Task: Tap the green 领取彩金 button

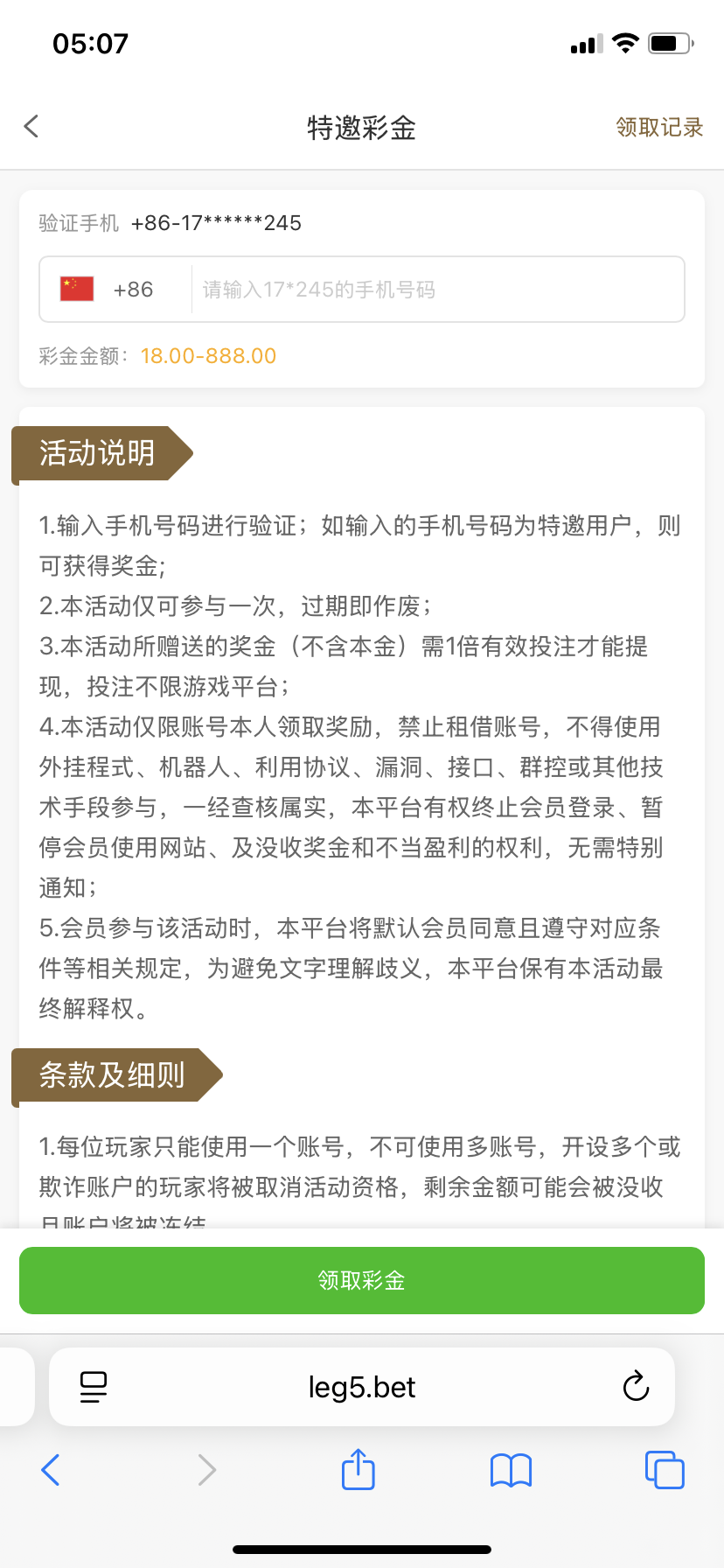Action: coord(362,1280)
